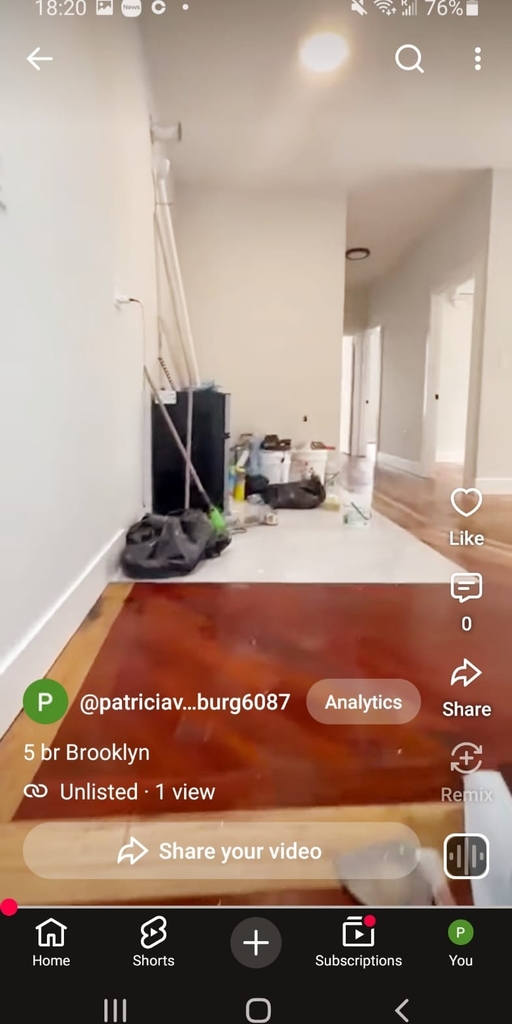Viewport: 512px width, 1024px height.
Task: Tap the Share your video button
Action: pos(221,850)
